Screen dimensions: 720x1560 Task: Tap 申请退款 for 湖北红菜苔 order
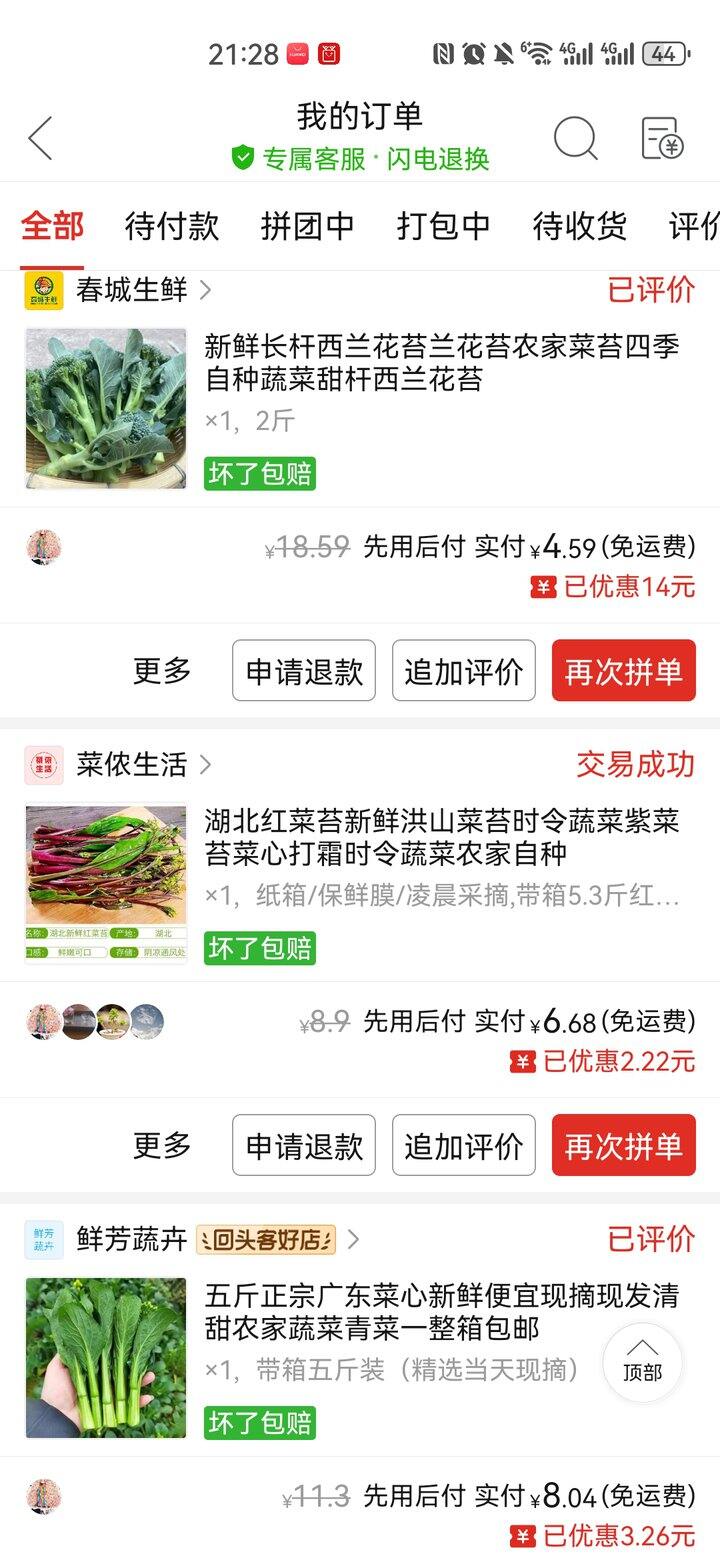(x=304, y=1145)
